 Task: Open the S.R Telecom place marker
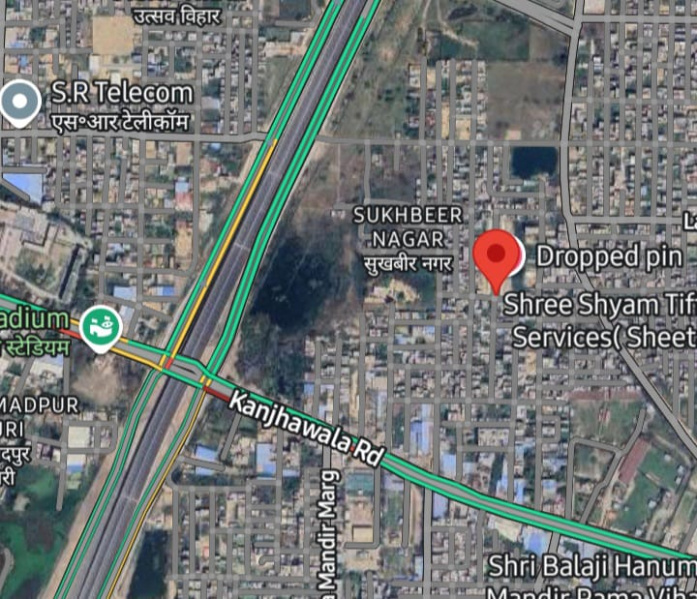19,102
